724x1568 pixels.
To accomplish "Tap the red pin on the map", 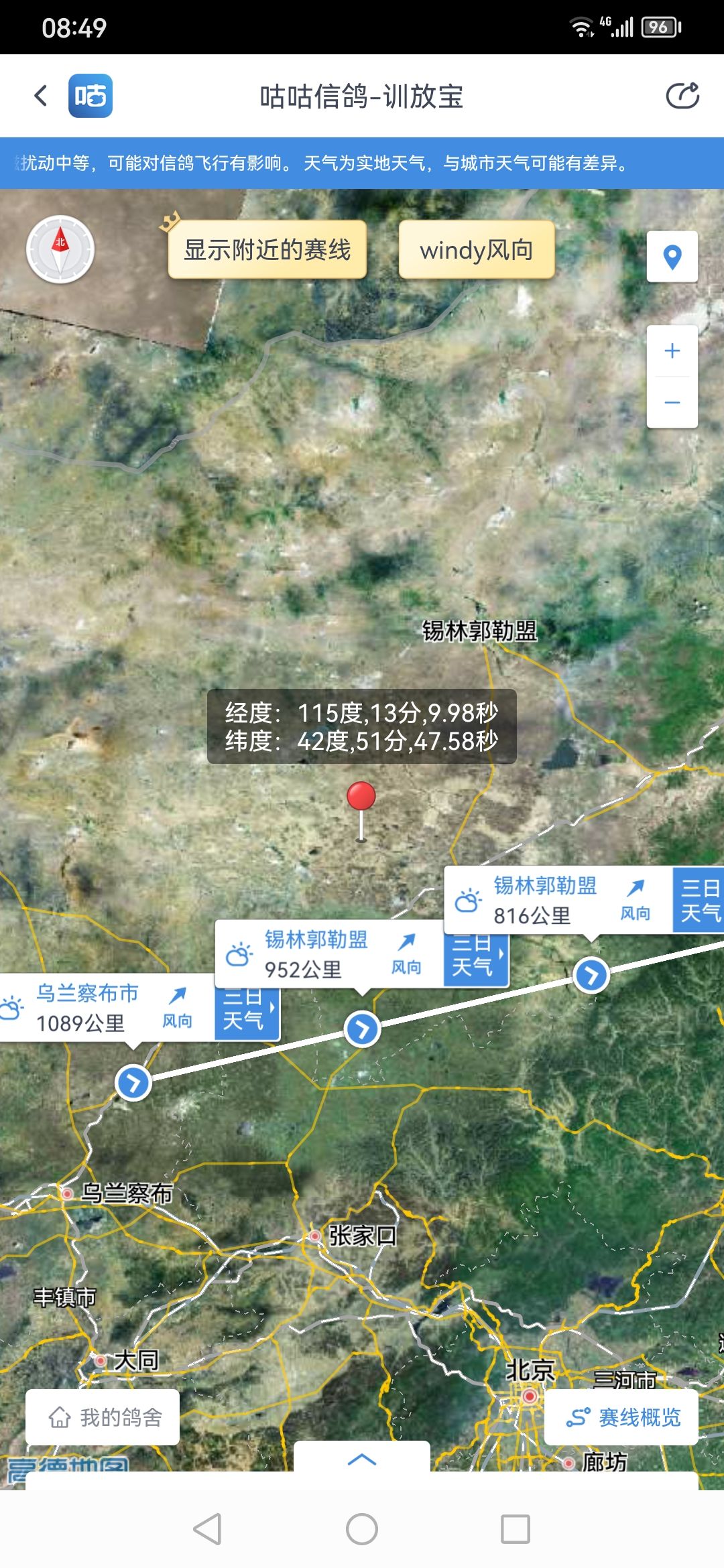I will [361, 799].
